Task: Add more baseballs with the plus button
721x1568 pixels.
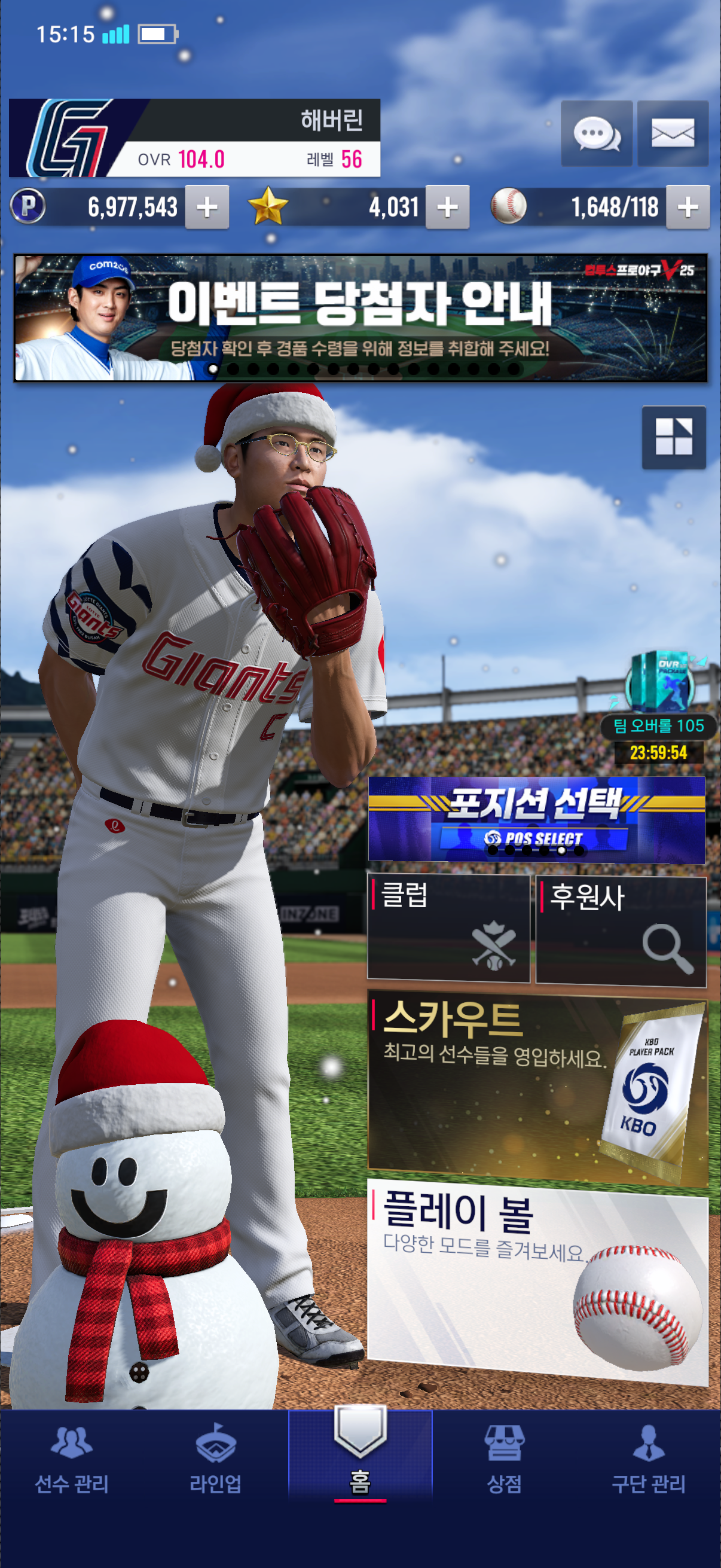Action: click(x=688, y=207)
